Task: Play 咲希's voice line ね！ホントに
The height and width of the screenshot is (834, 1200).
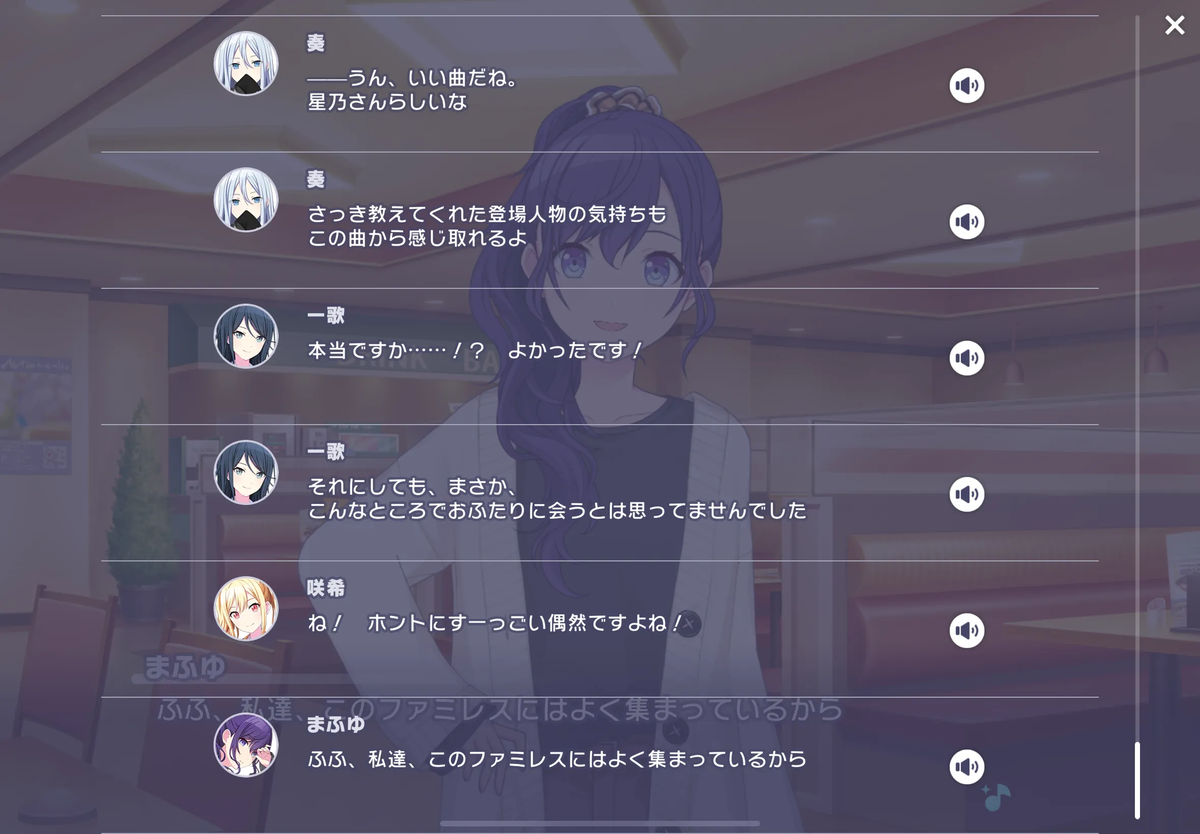Action: pos(966,631)
